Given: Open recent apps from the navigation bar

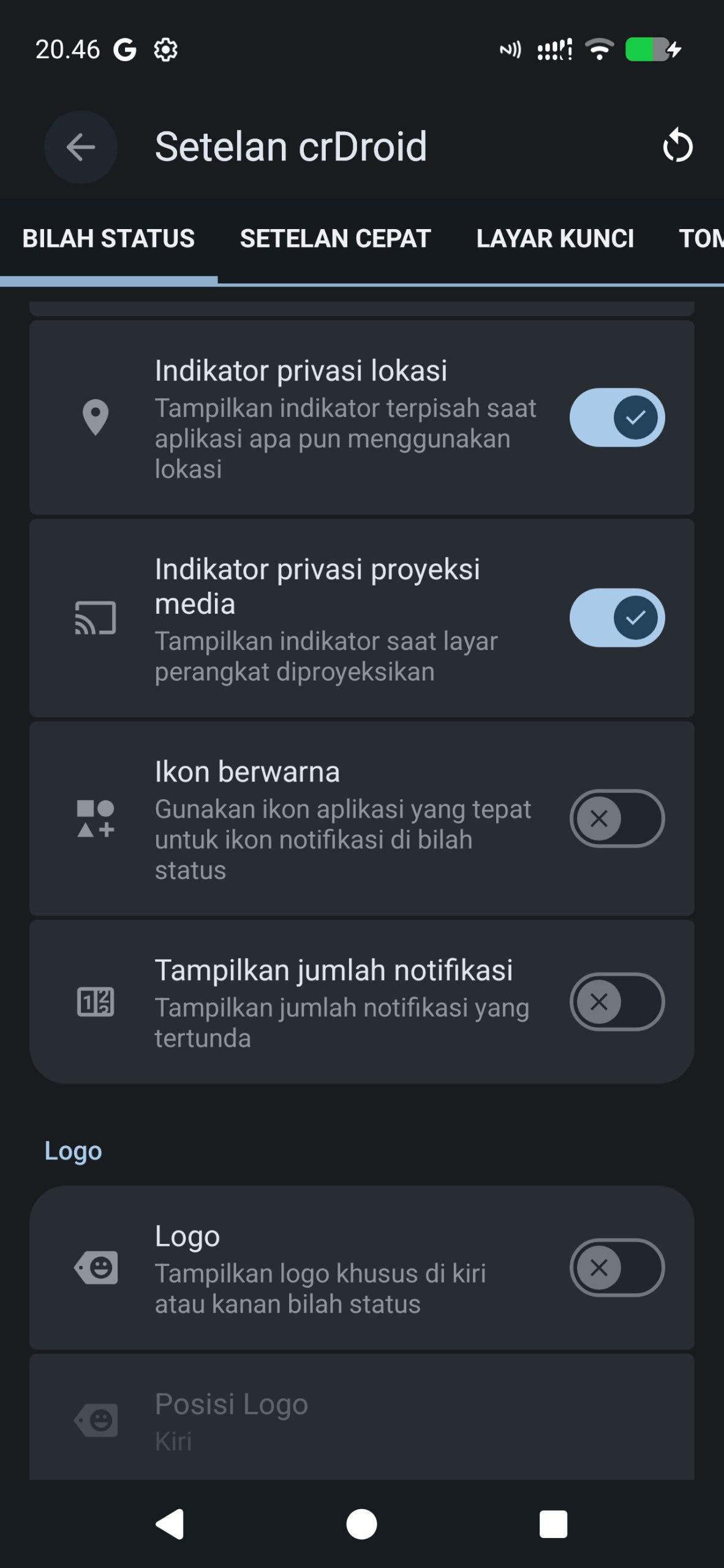Looking at the screenshot, I should click(x=553, y=1524).
